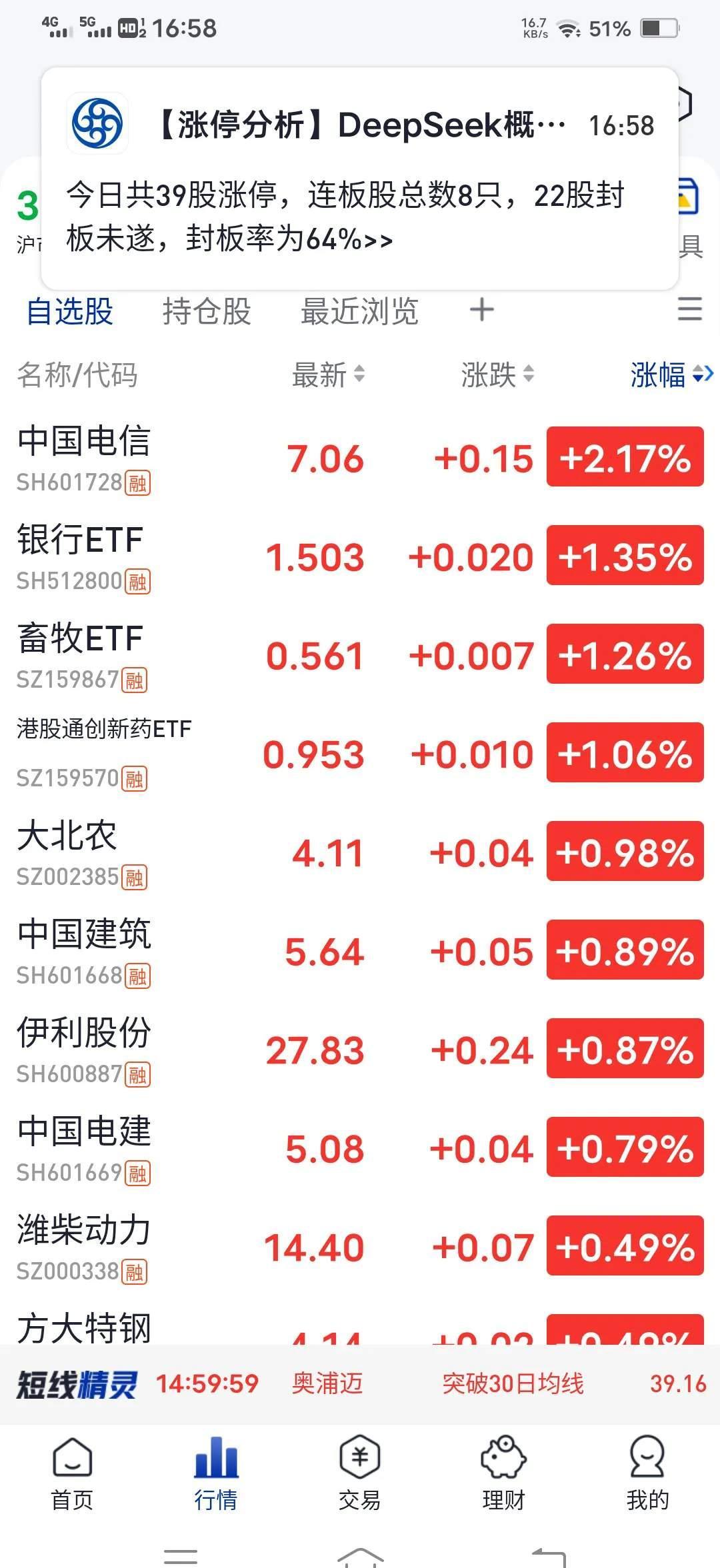Click the +2.17% gain badge for 中国电信

coord(624,457)
